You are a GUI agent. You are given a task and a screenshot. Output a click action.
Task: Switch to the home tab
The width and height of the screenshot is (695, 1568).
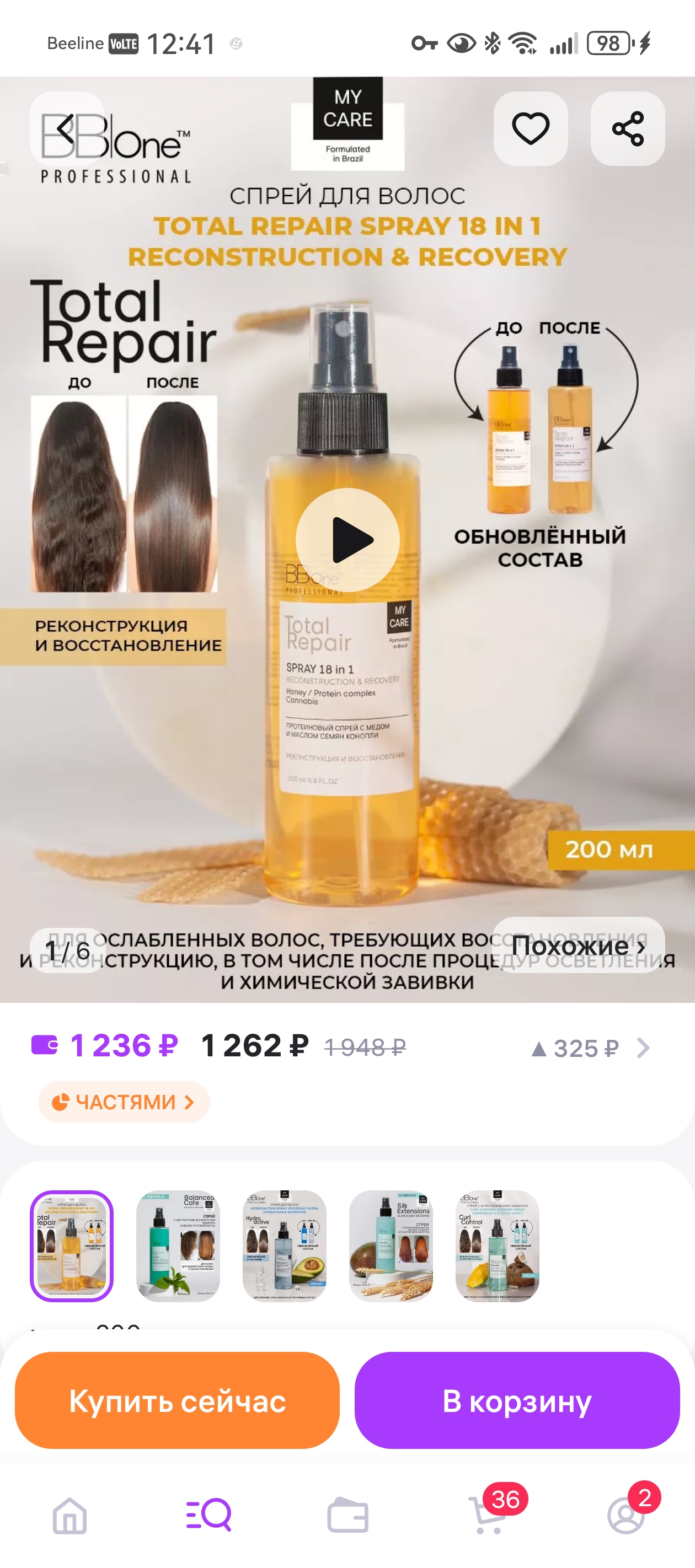[x=69, y=1515]
